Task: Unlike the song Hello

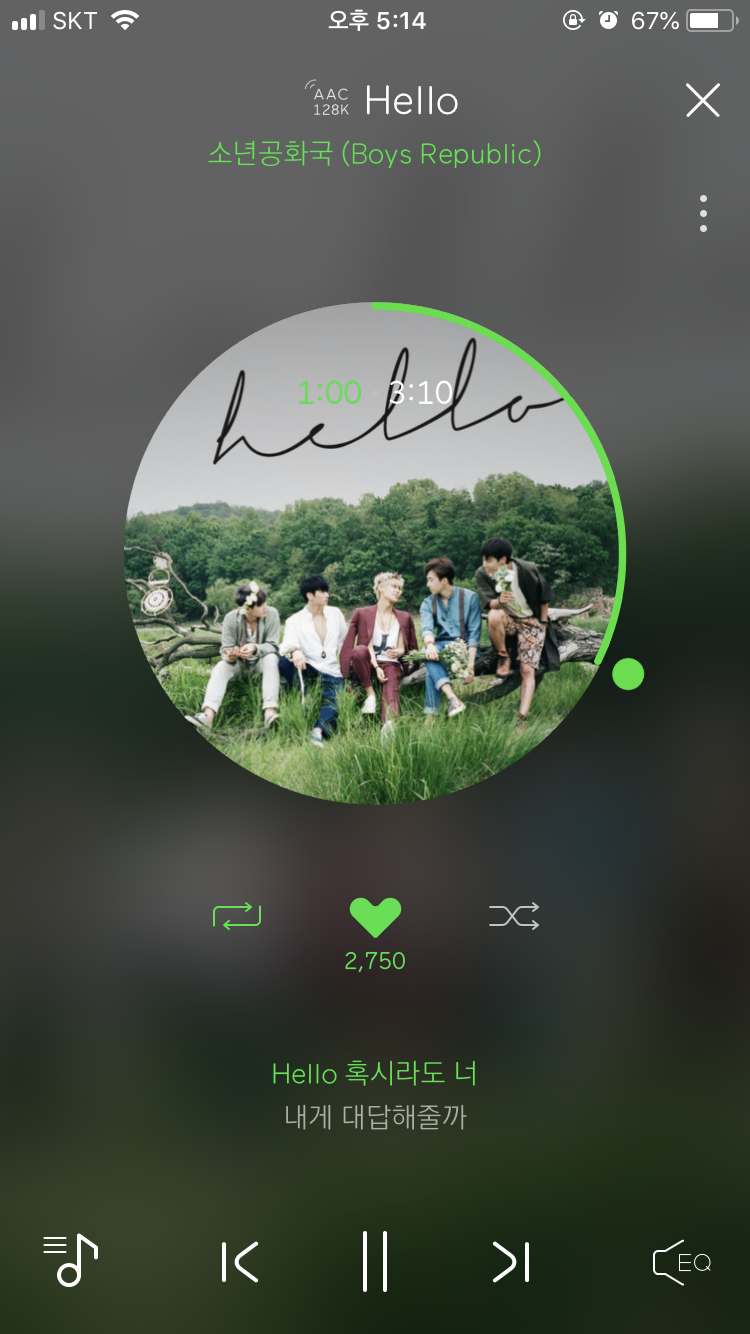Action: 375,918
